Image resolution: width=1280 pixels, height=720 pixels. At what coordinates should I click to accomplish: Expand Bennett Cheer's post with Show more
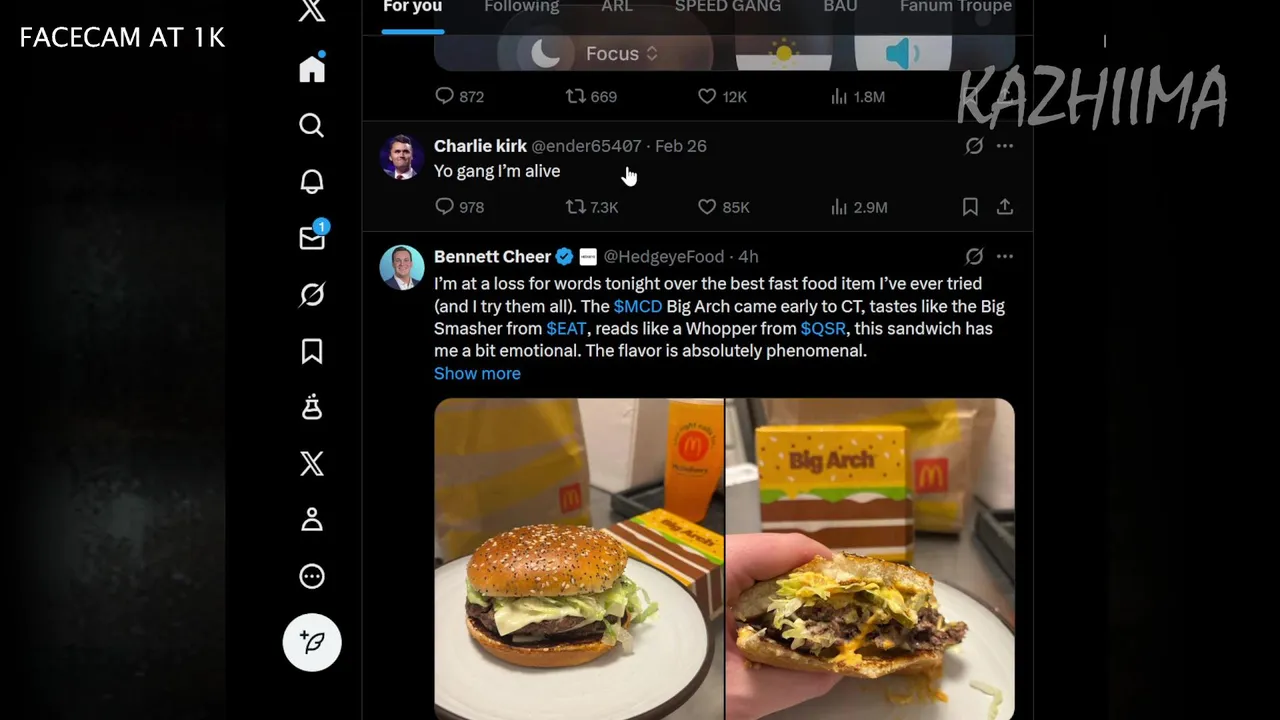(x=477, y=373)
